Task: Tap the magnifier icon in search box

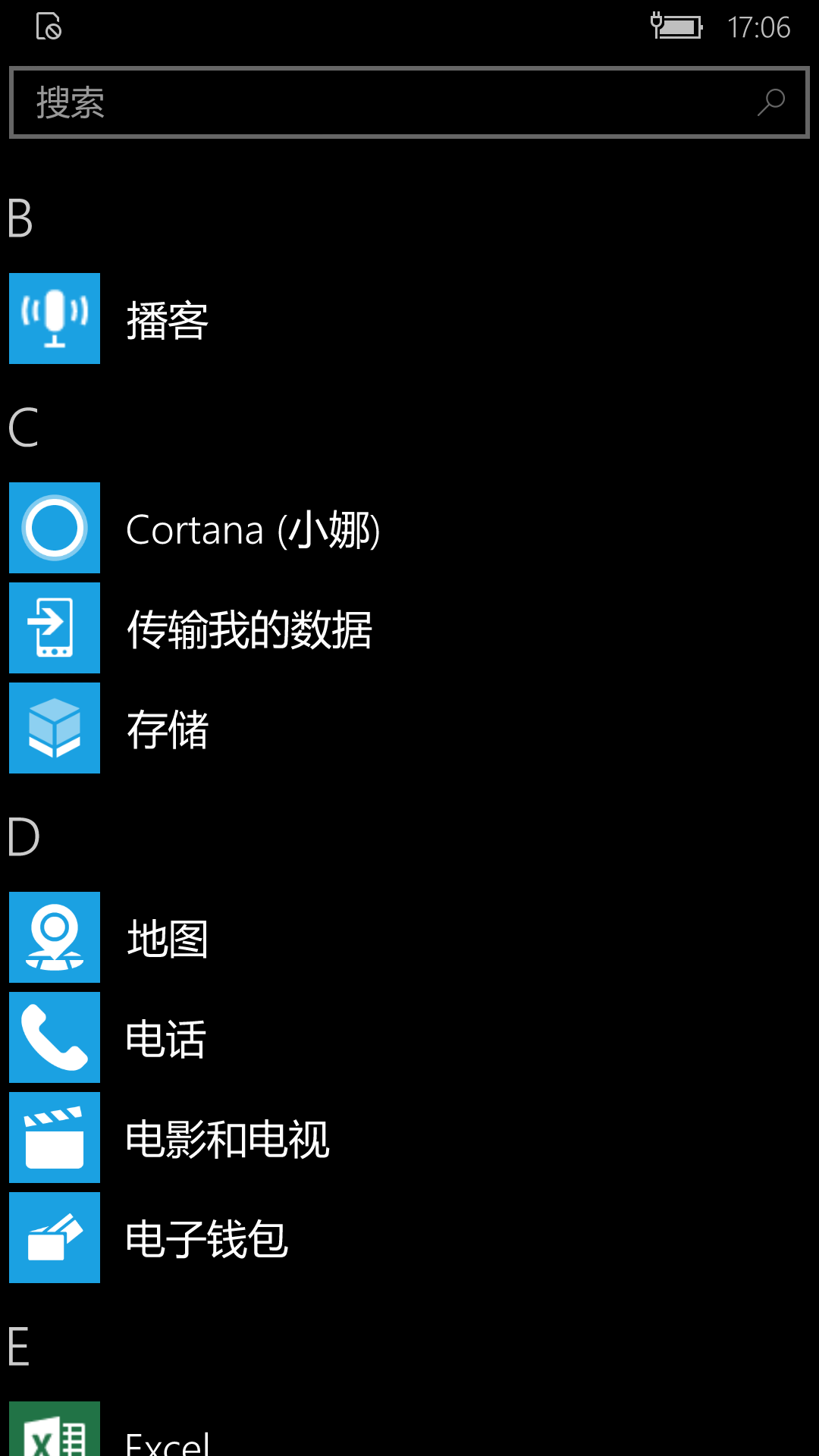Action: 771,102
